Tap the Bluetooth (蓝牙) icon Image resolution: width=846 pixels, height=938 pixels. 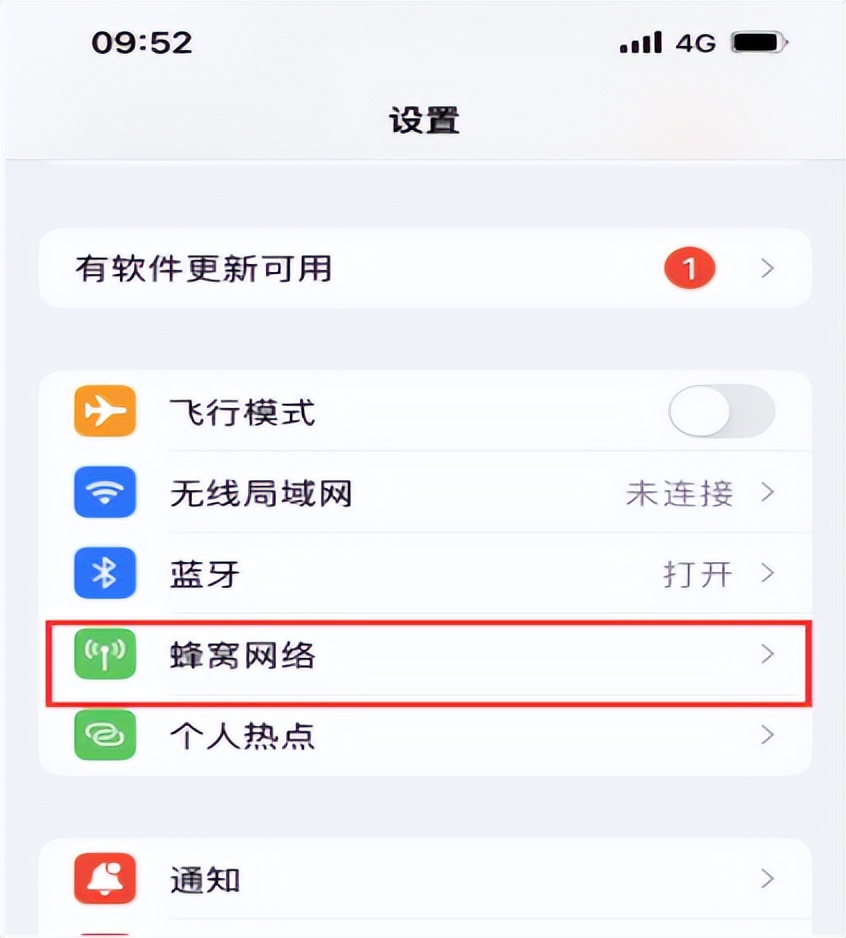click(x=105, y=573)
